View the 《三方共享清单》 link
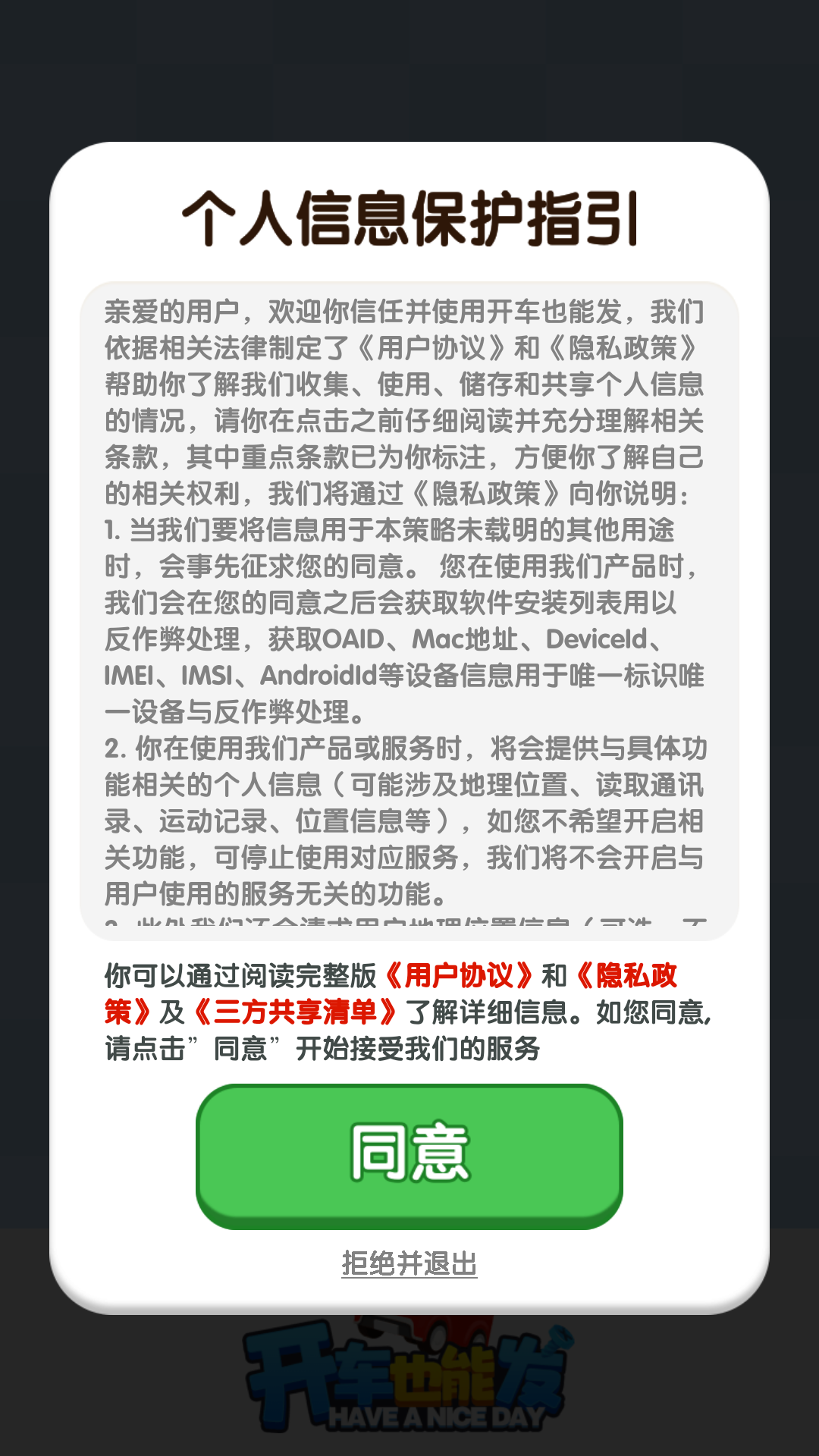 point(296,1012)
